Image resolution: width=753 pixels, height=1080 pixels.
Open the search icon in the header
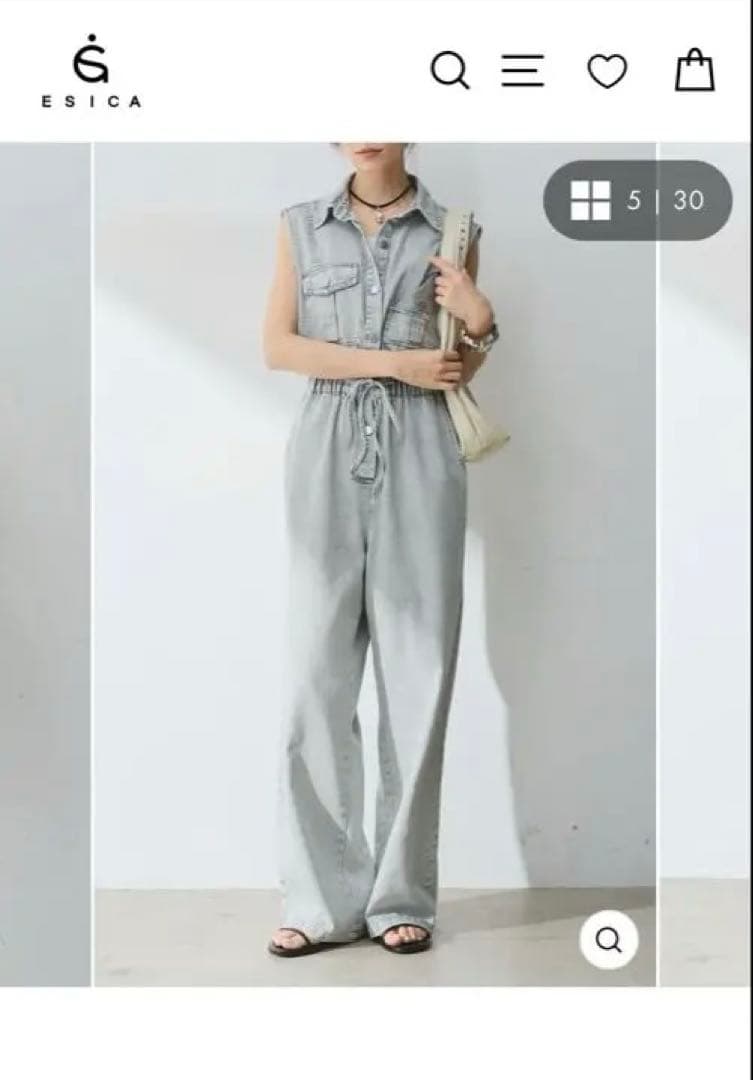click(x=450, y=71)
